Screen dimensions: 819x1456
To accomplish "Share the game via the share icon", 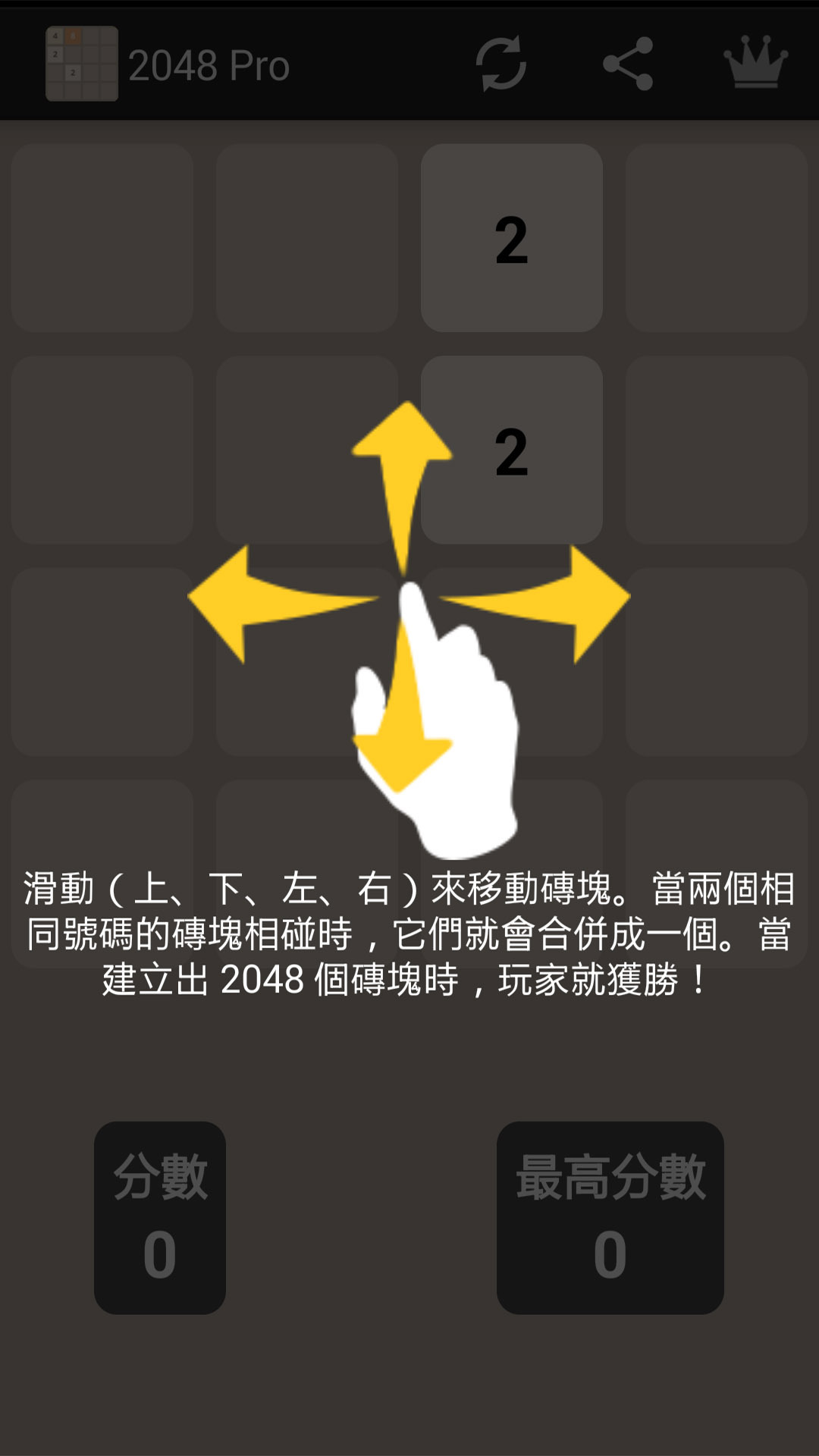I will click(628, 64).
